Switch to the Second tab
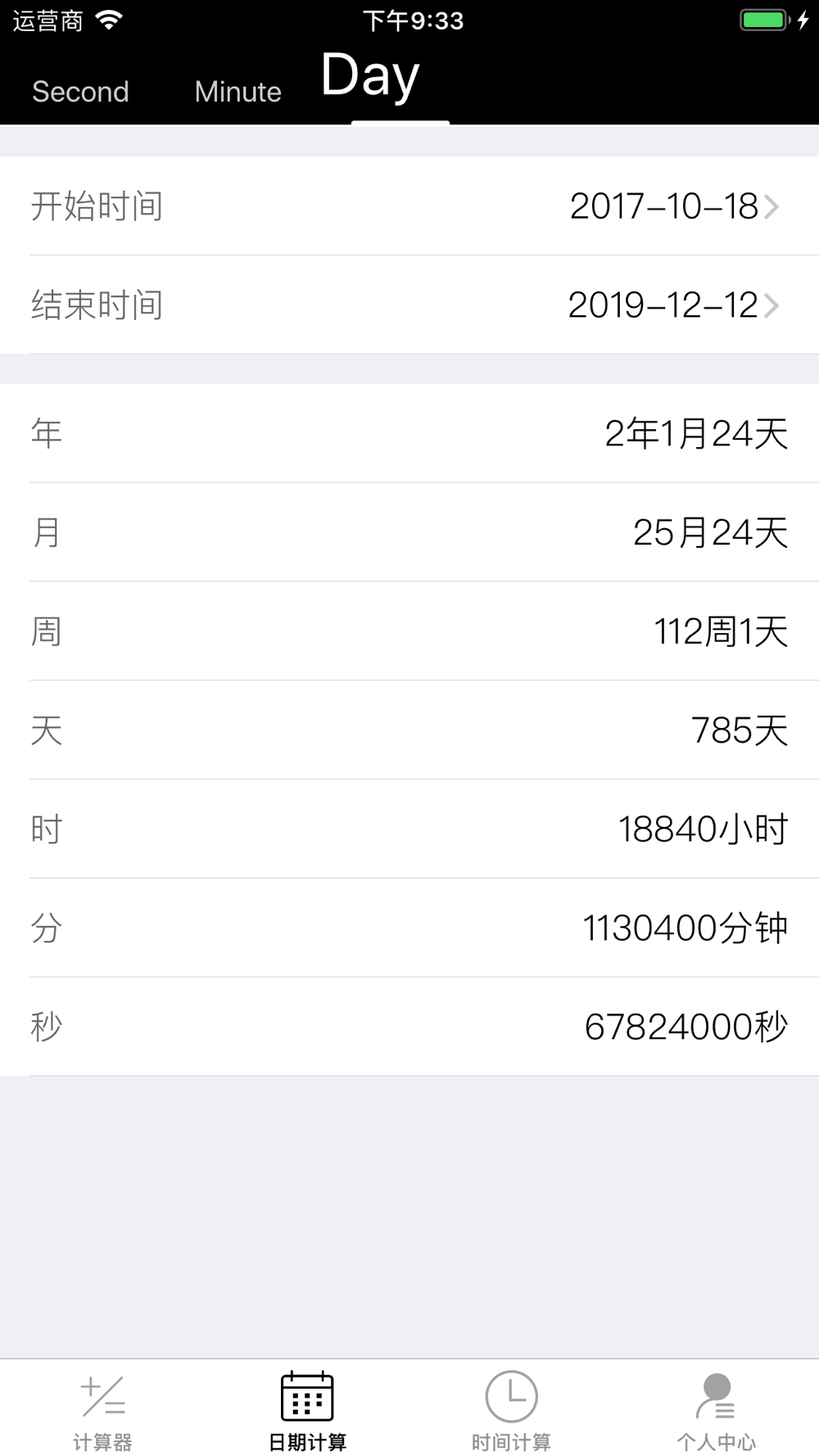The height and width of the screenshot is (1456, 819). pyautogui.click(x=80, y=92)
